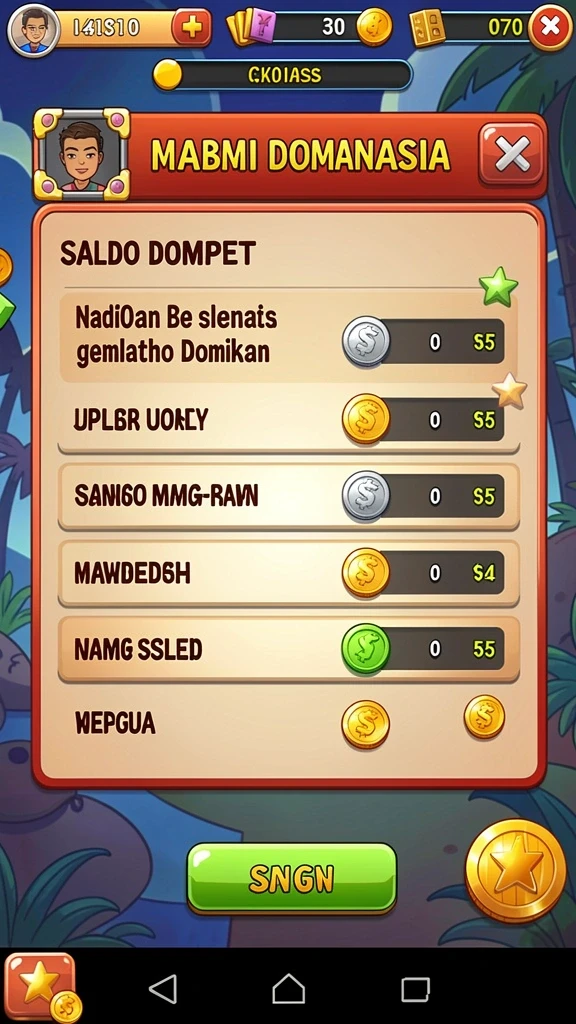This screenshot has height=1024, width=576.
Task: Open the UPLBR UOKLY row
Action: [289, 419]
